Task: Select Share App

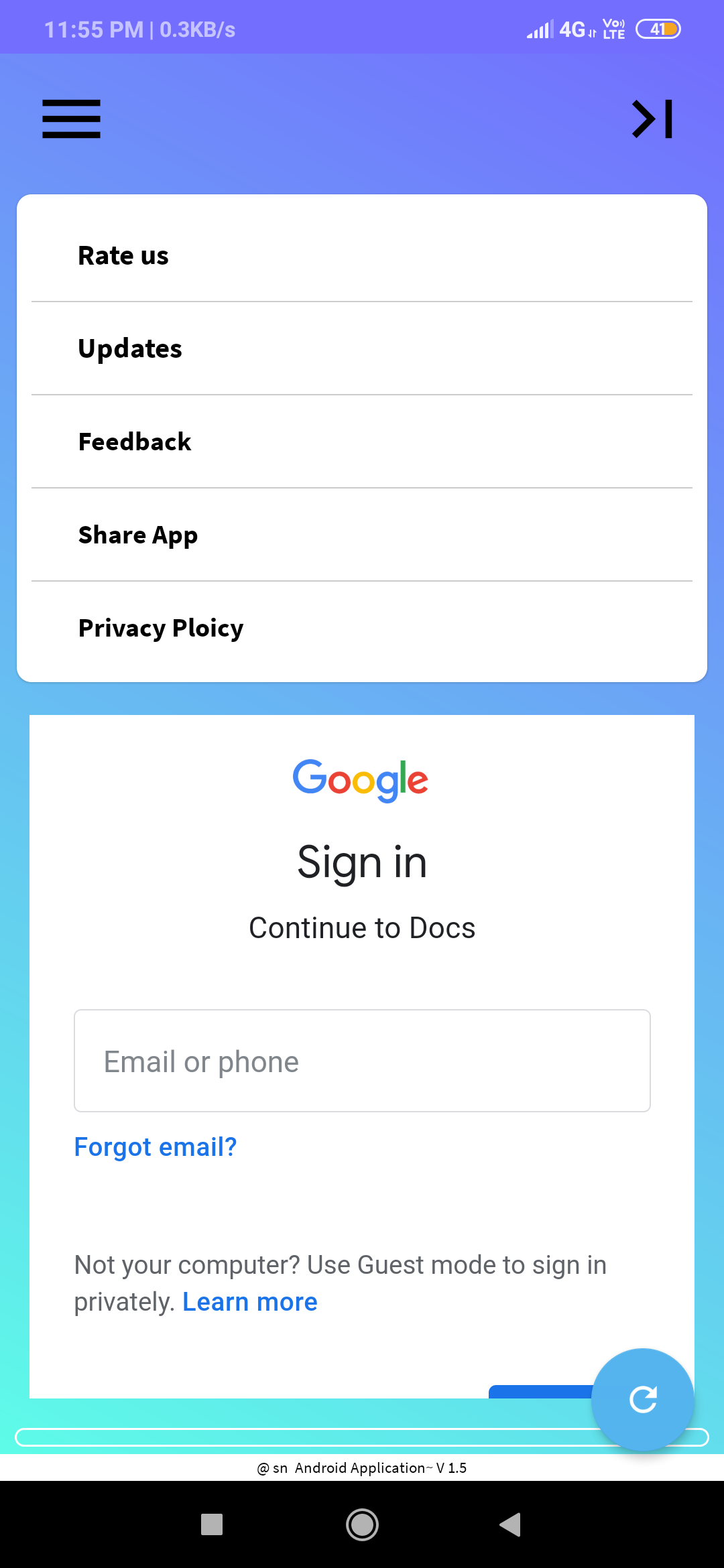Action: [x=362, y=535]
